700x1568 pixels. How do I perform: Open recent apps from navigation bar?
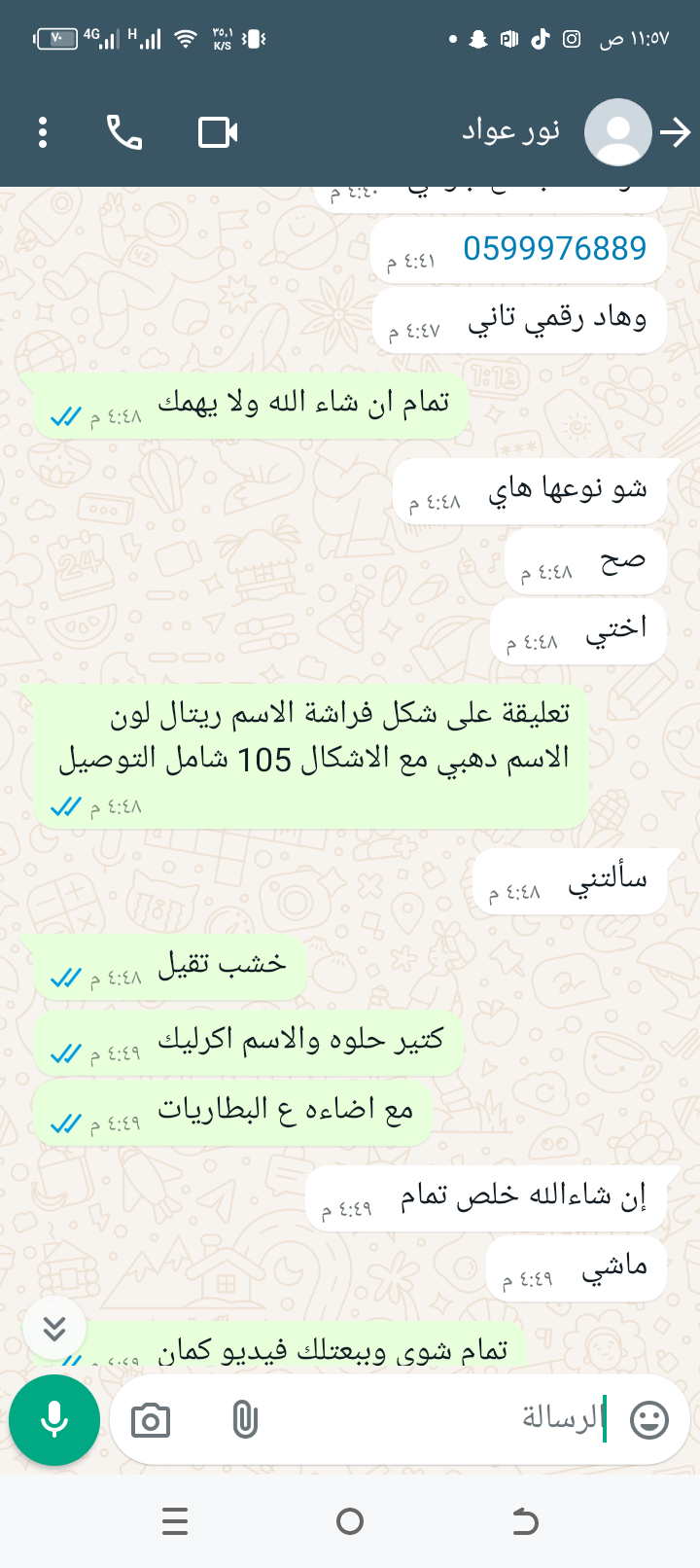175,1521
